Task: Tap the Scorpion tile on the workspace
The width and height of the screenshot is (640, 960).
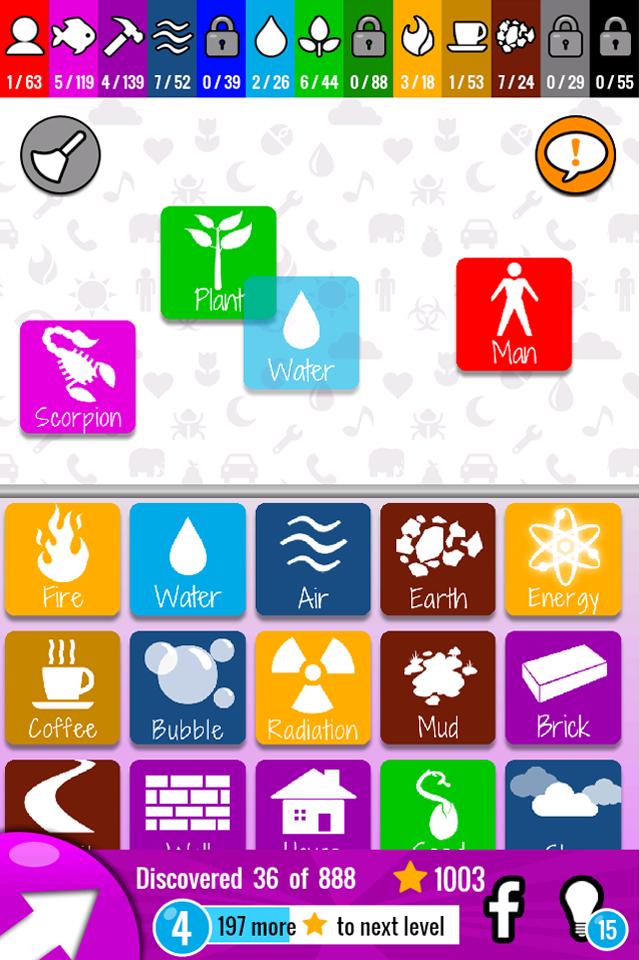Action: click(78, 377)
